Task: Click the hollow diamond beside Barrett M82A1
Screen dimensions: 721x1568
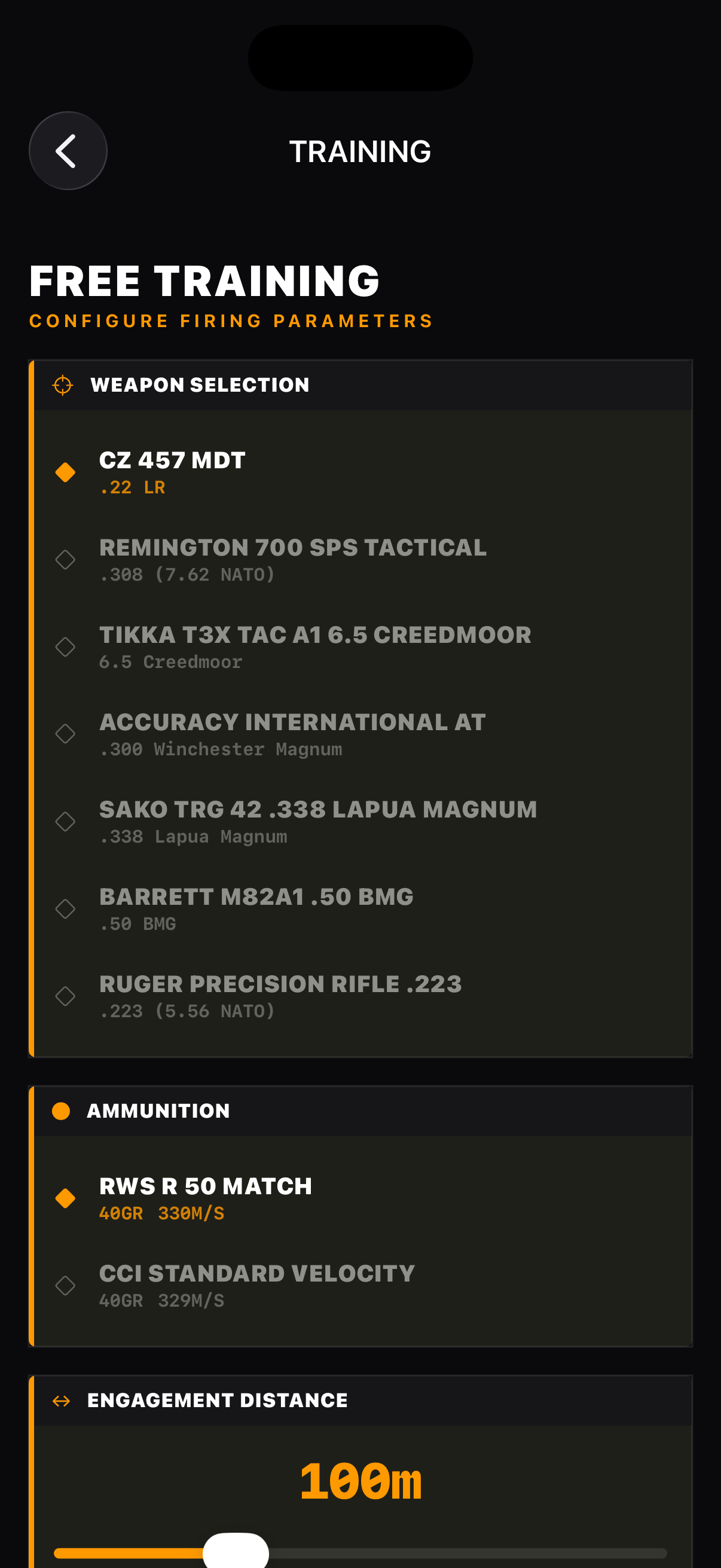Action: pyautogui.click(x=65, y=909)
